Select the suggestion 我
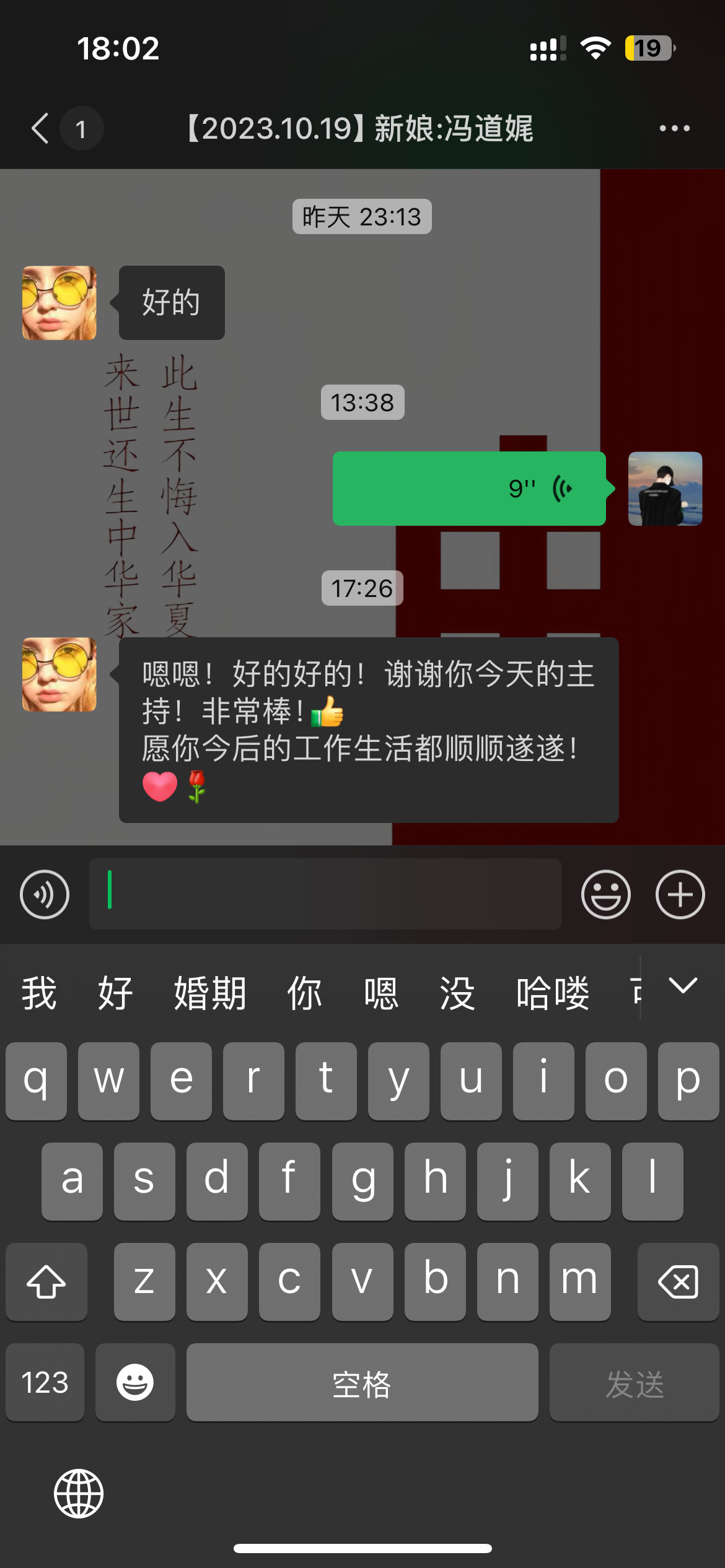 39,993
